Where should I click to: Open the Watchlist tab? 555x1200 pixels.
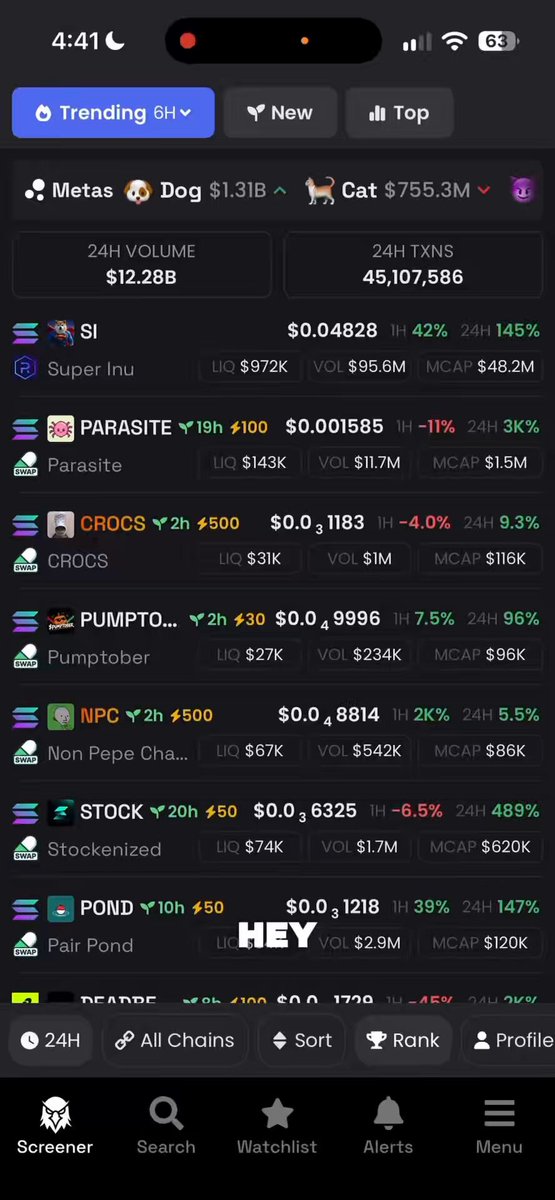pyautogui.click(x=277, y=1126)
